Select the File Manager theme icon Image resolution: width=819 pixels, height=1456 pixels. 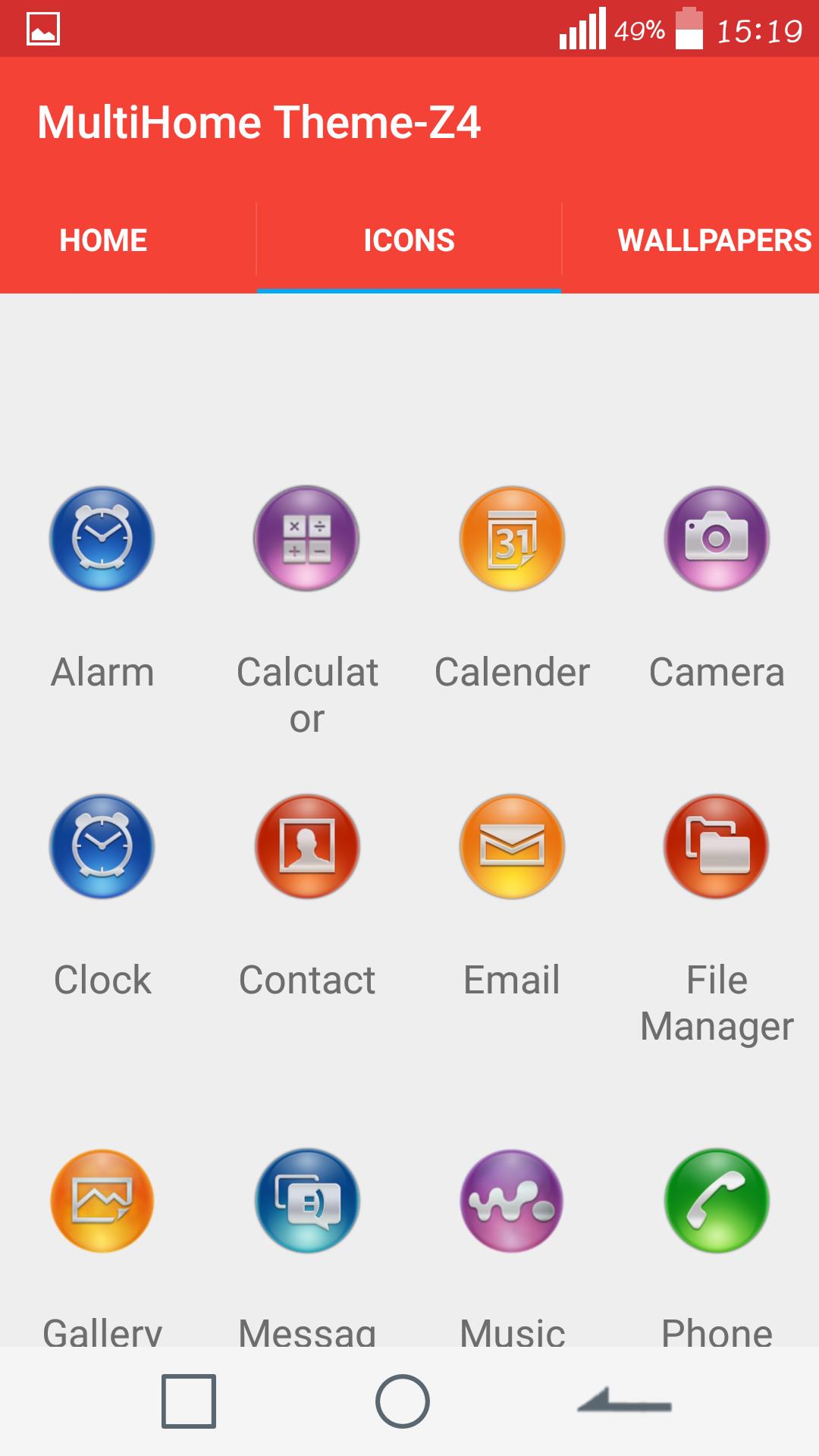click(x=716, y=848)
